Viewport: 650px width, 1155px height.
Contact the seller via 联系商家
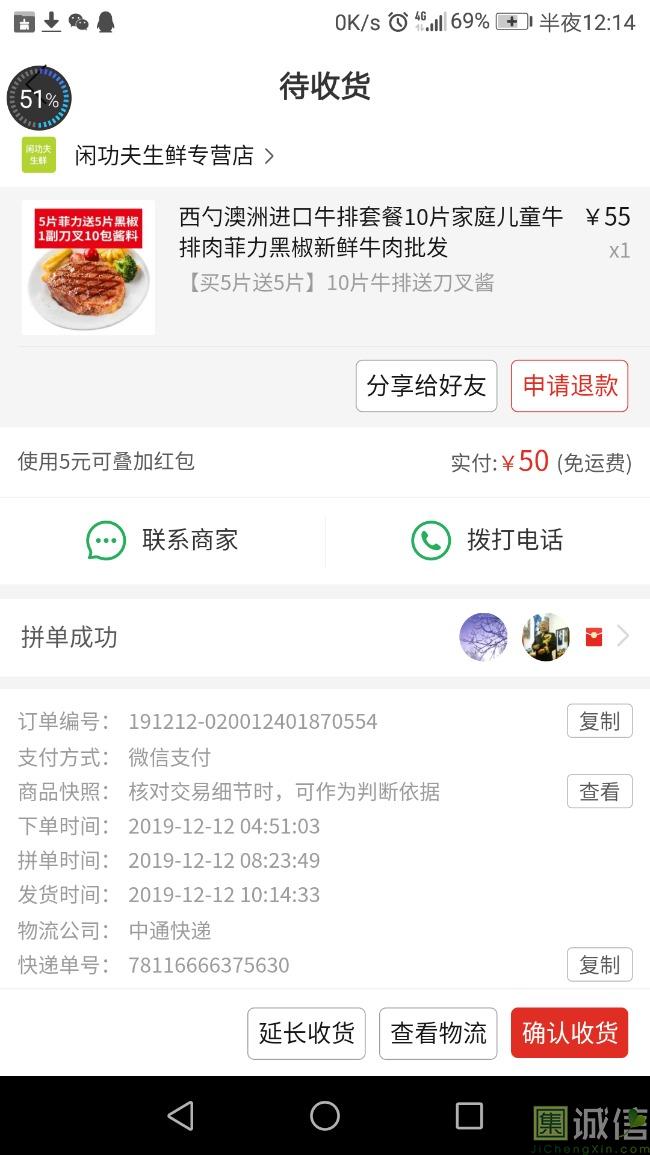(x=163, y=541)
